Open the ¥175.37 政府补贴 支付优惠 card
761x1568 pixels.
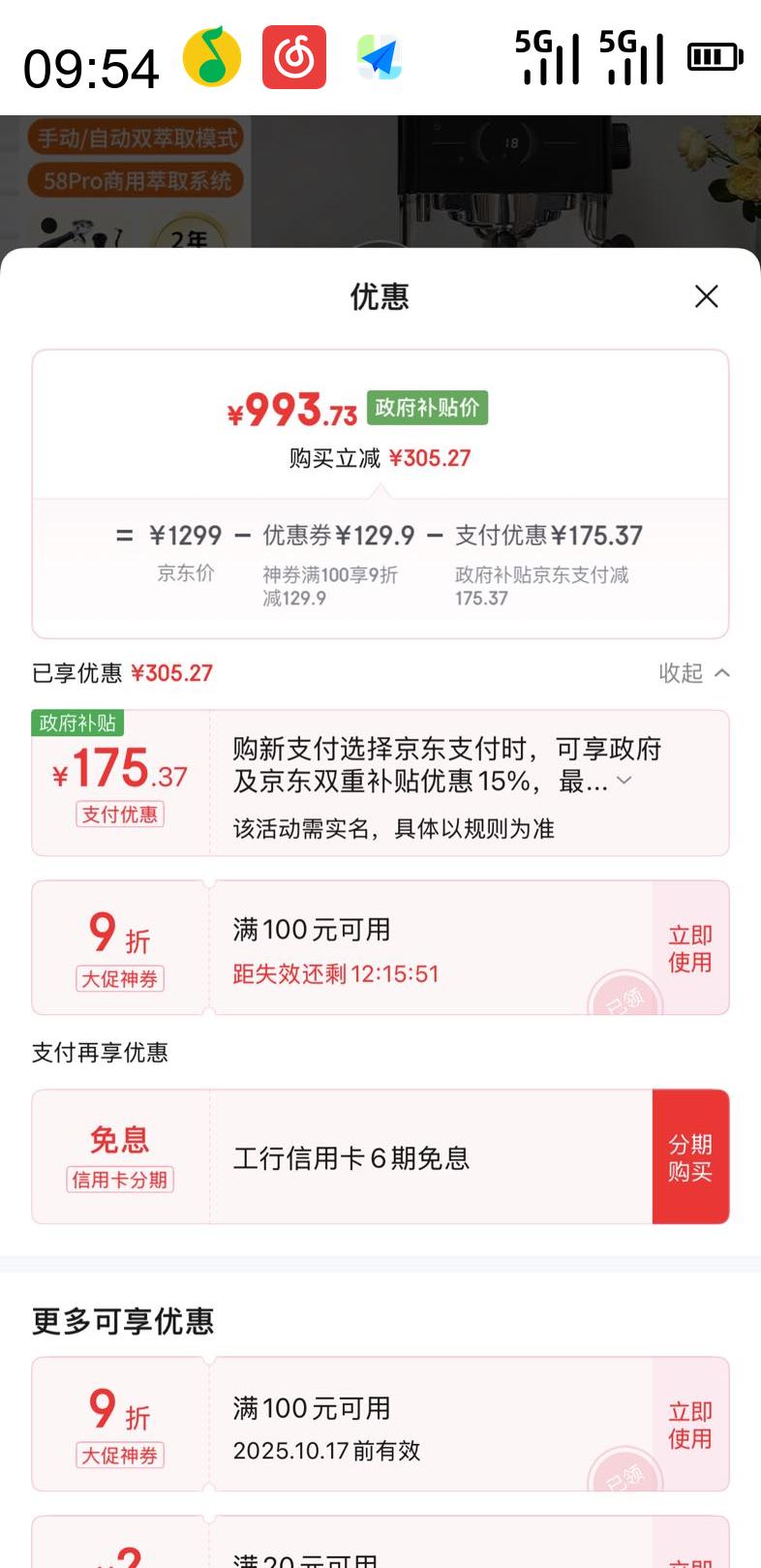click(x=380, y=784)
